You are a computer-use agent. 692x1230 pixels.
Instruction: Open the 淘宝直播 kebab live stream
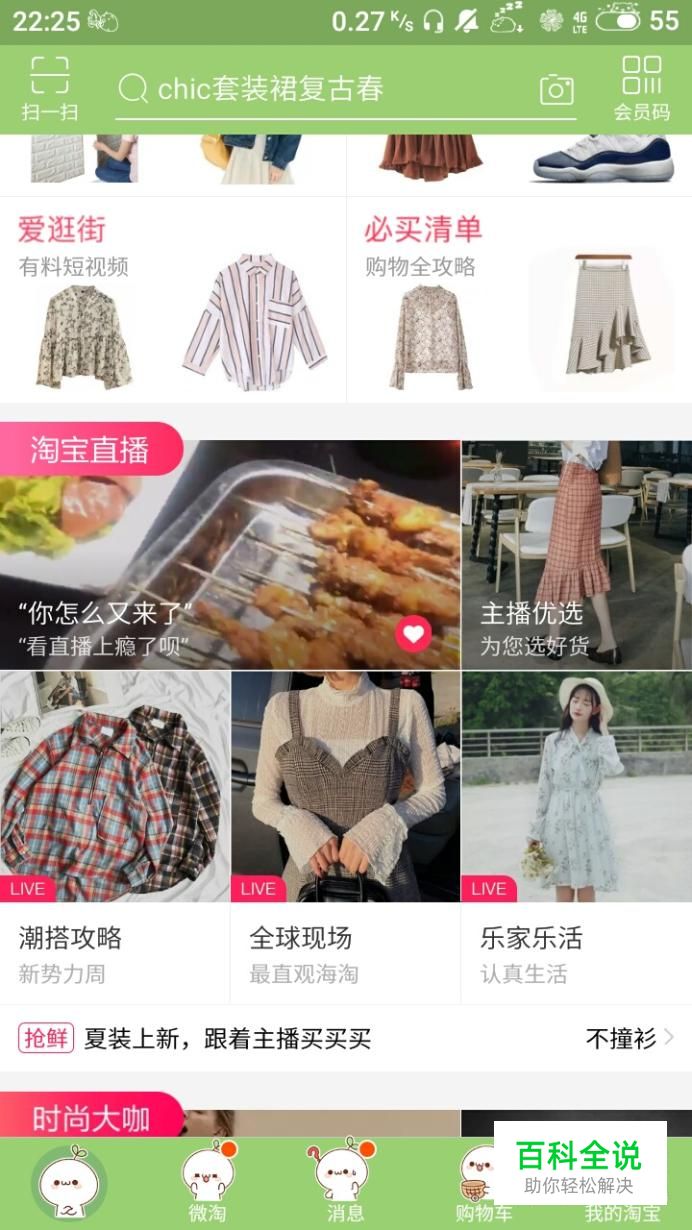click(x=230, y=555)
